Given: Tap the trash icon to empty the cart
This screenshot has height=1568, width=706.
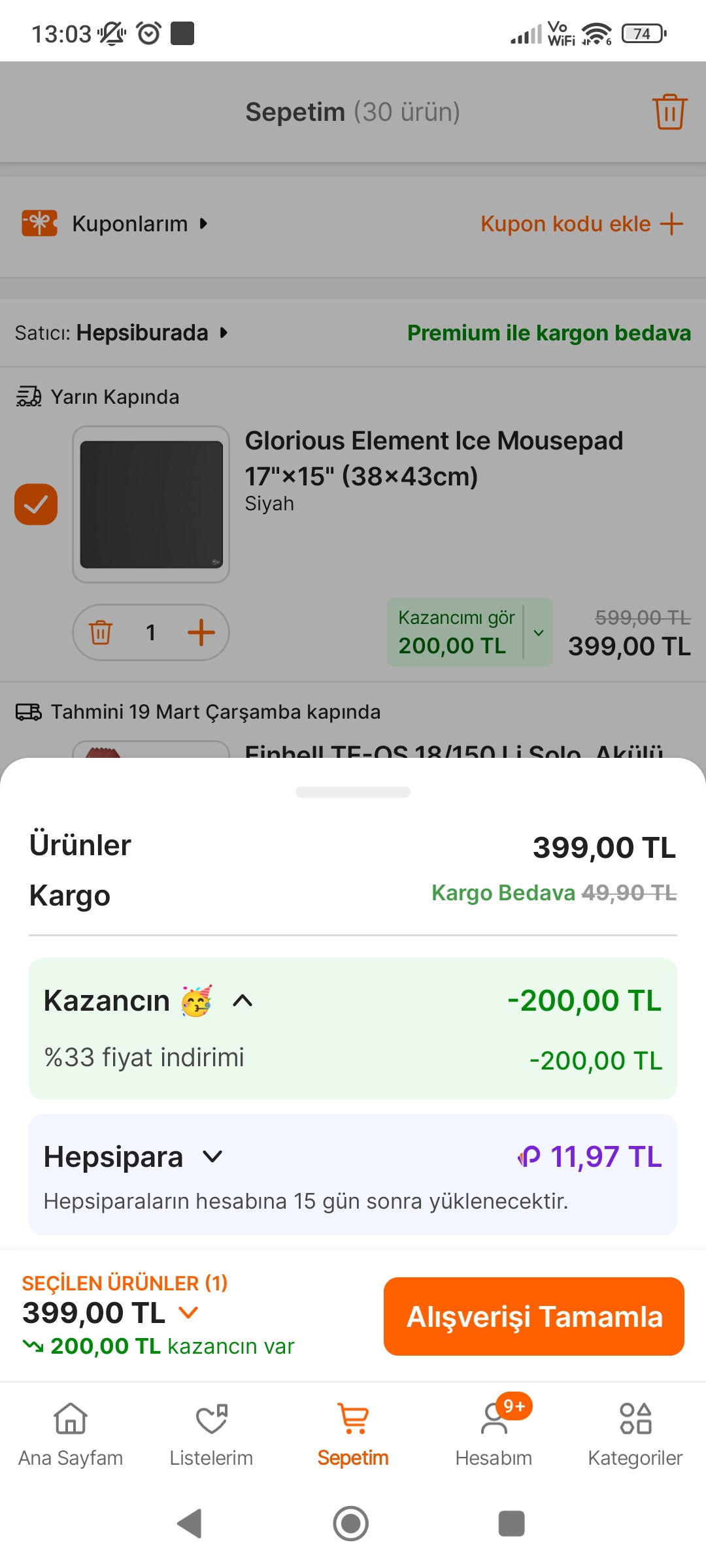Looking at the screenshot, I should point(669,112).
